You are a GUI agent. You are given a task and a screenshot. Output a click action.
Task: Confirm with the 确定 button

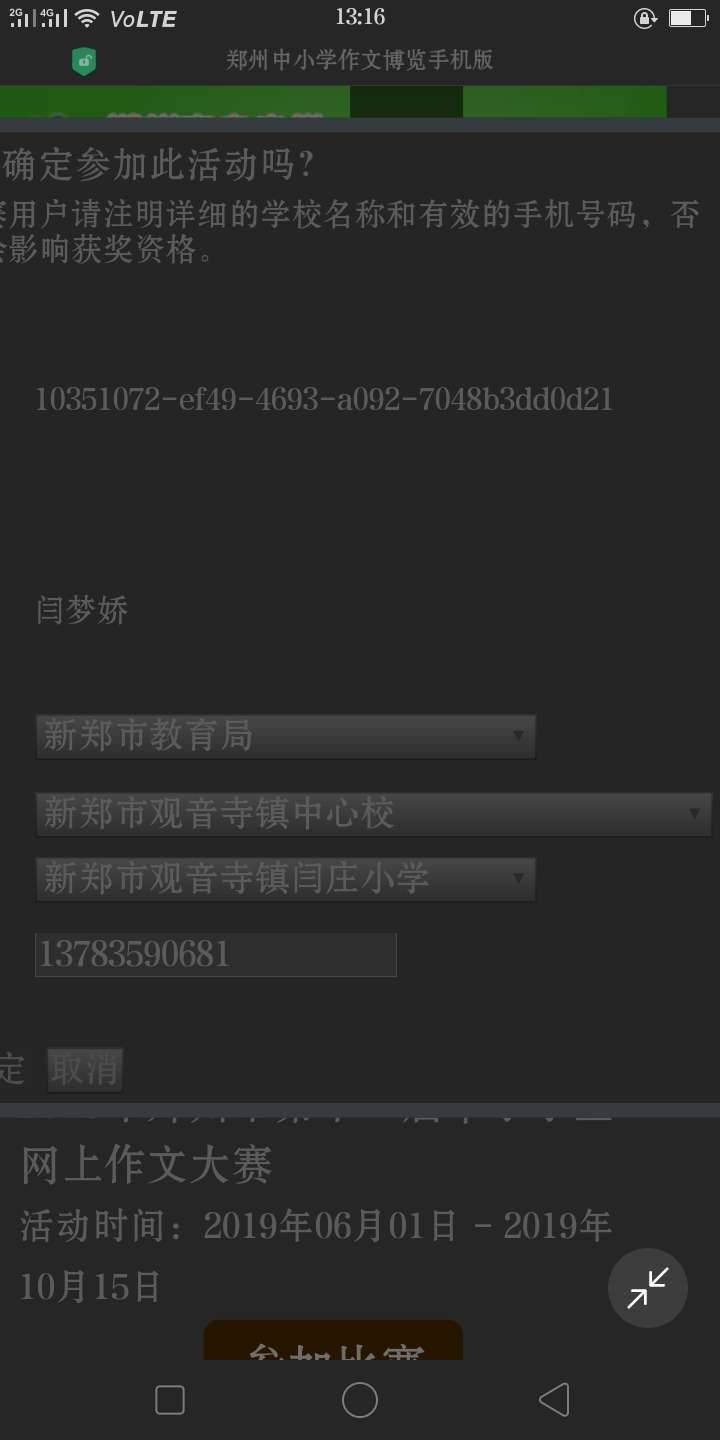[12, 1070]
